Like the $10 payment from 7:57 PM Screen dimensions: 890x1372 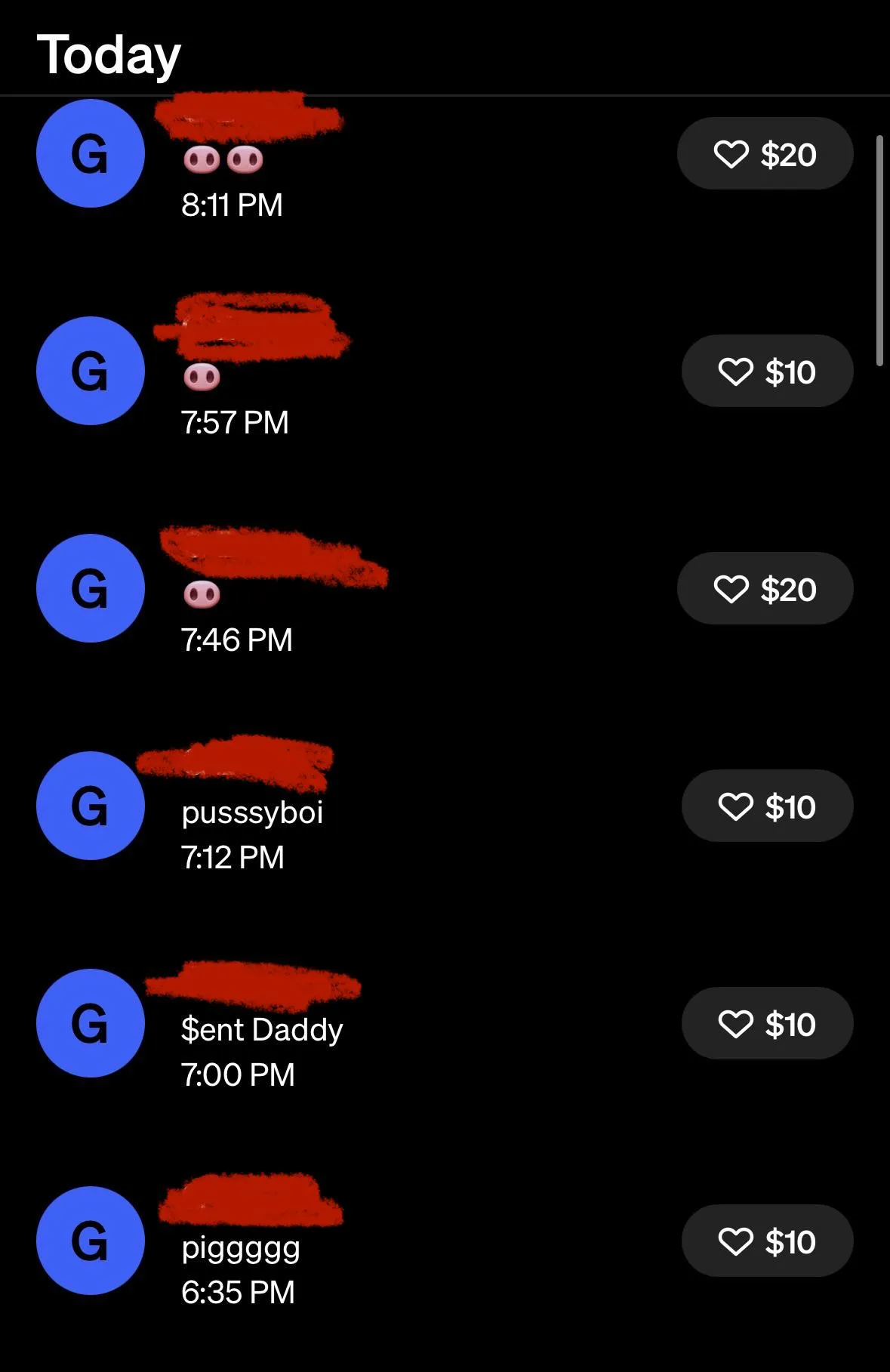tap(735, 372)
